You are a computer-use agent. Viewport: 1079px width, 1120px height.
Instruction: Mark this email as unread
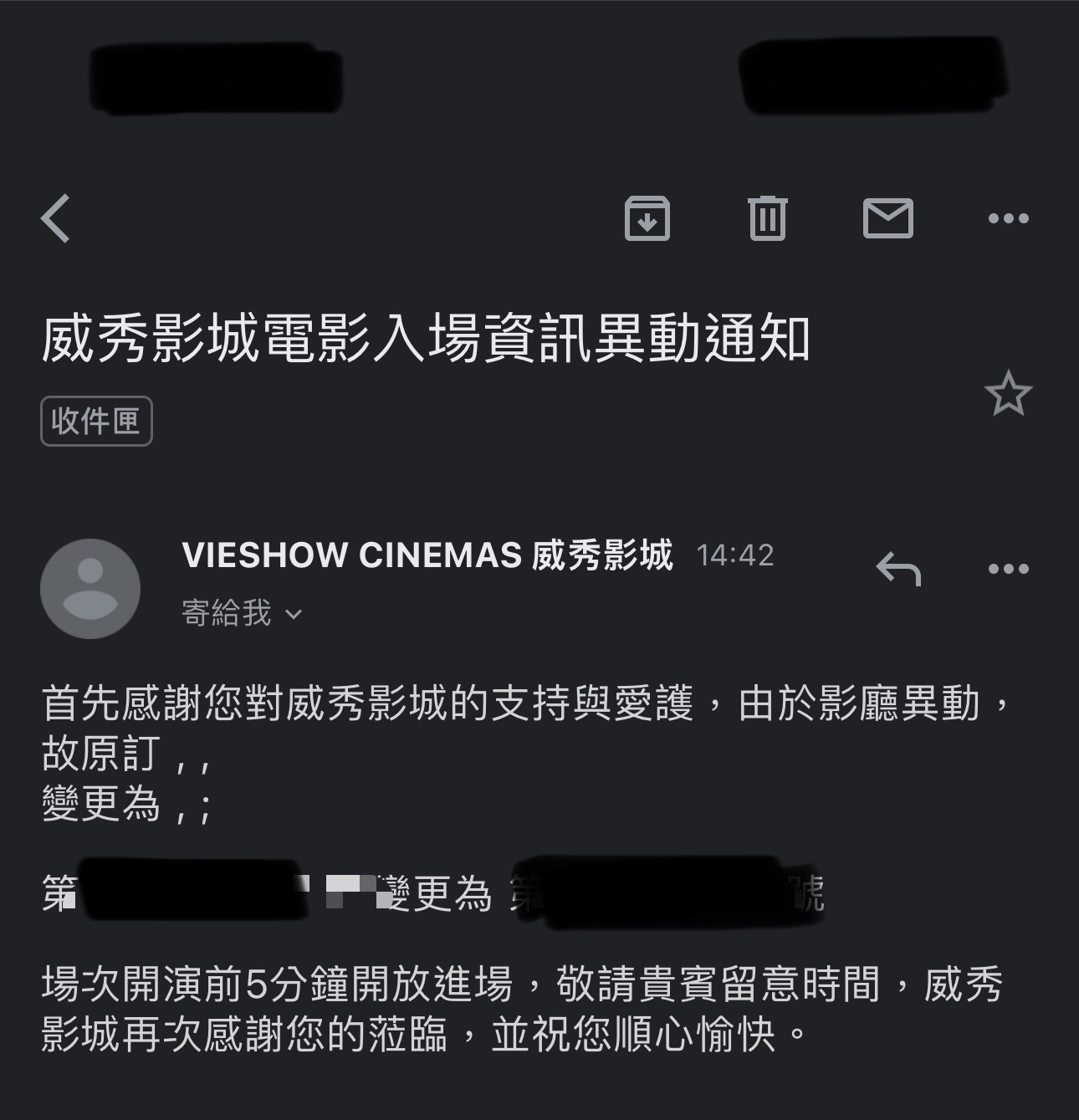point(887,219)
